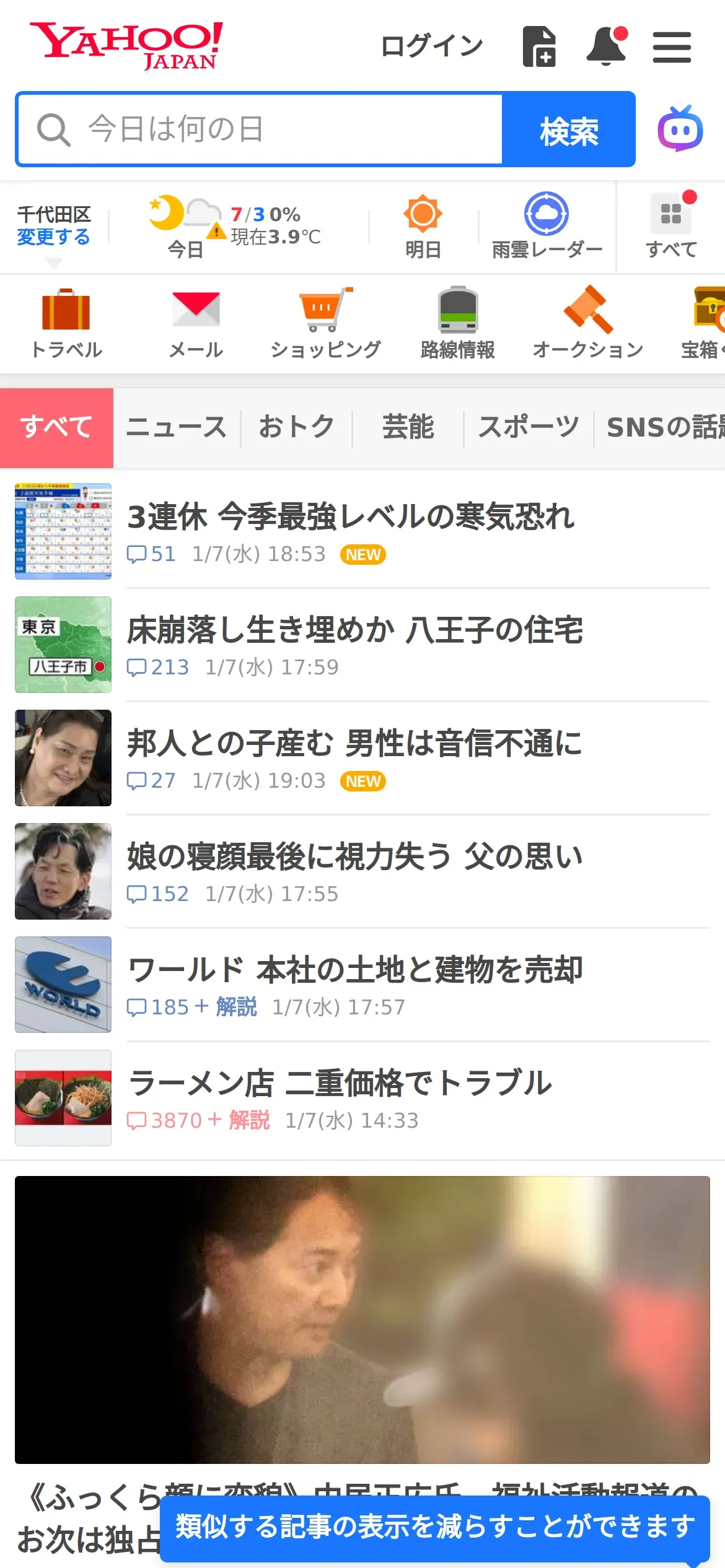
Task: Read ラーメン店 二重価格でトラブル article
Action: coord(340,1084)
